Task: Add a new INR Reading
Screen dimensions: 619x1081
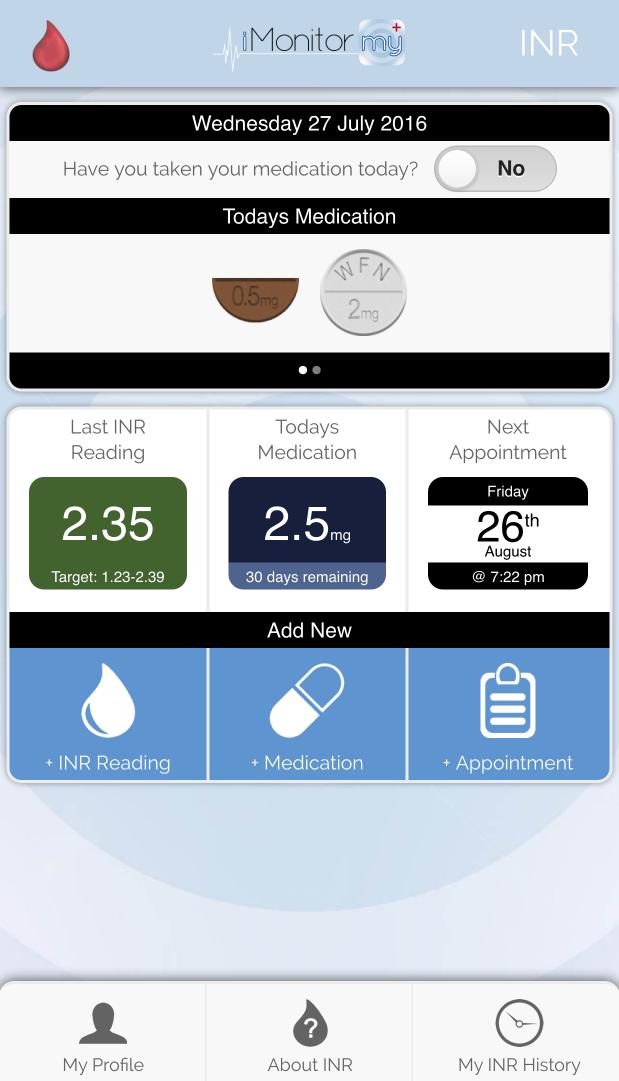Action: tap(108, 714)
